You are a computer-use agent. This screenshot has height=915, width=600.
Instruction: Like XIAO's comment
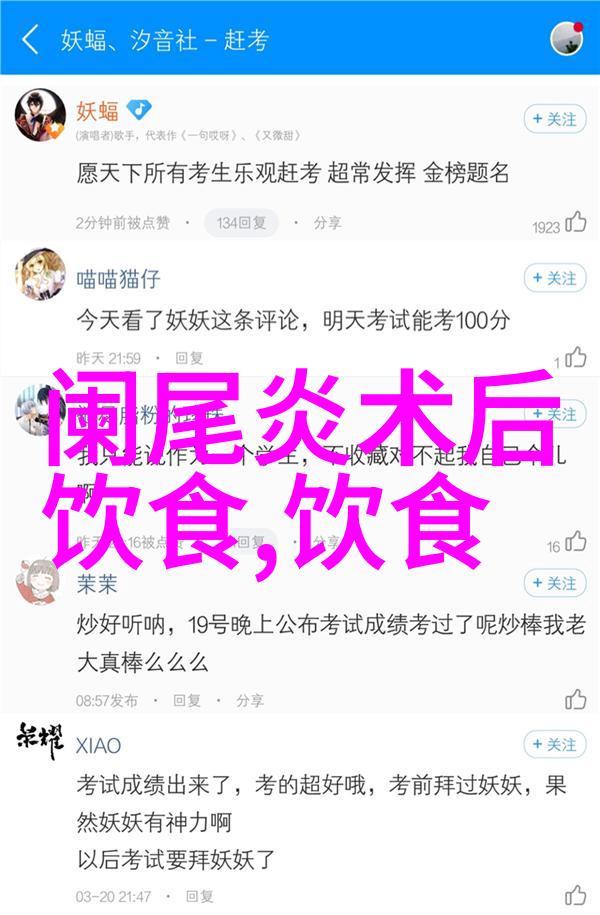575,895
